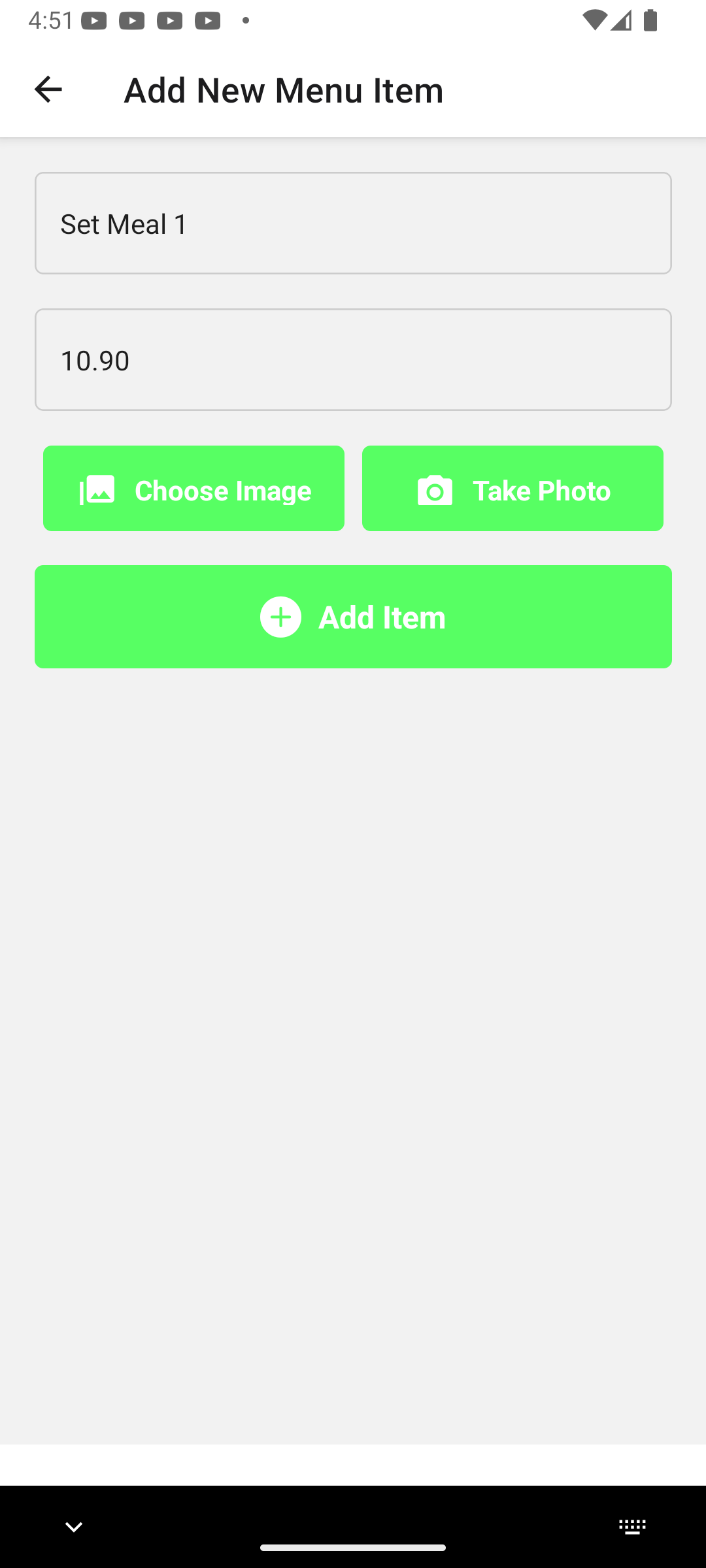Screen dimensions: 706x1568
Task: Open the keyboard switcher icon
Action: tap(632, 1527)
